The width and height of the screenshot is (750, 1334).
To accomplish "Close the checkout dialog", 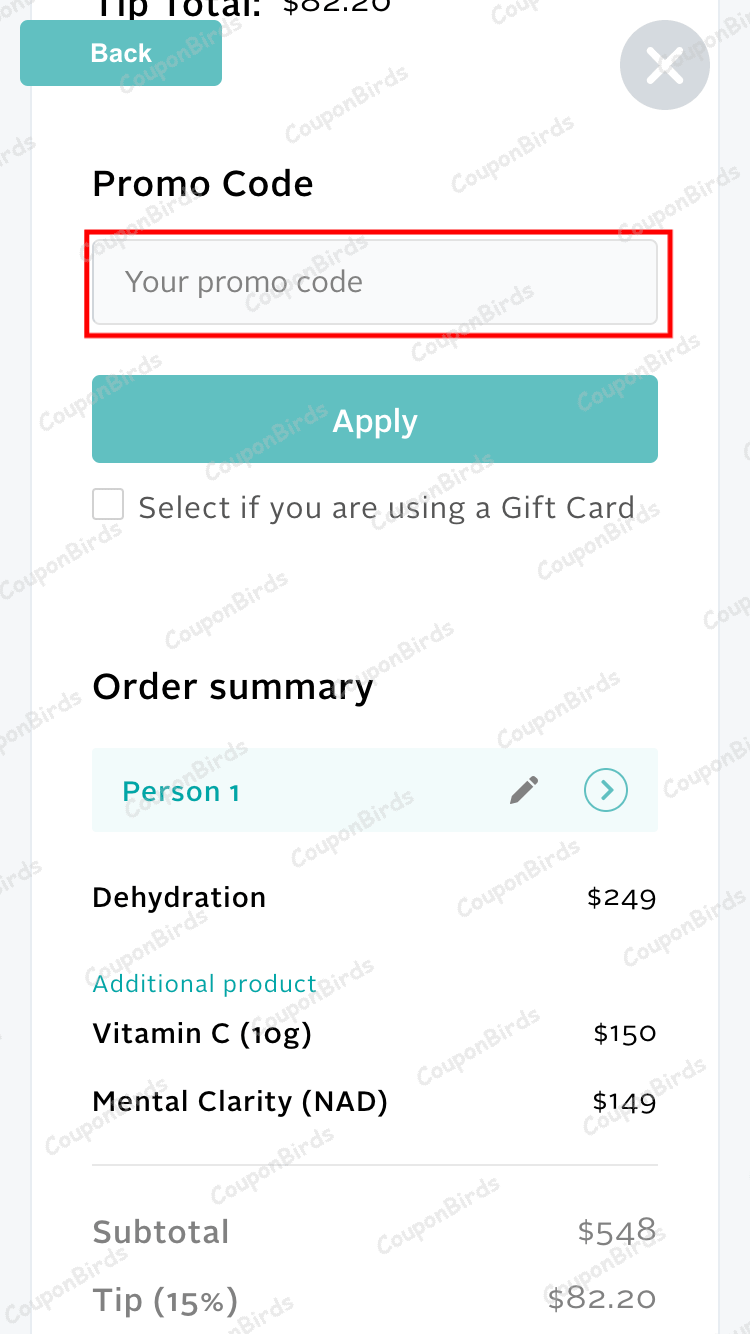I will (664, 65).
